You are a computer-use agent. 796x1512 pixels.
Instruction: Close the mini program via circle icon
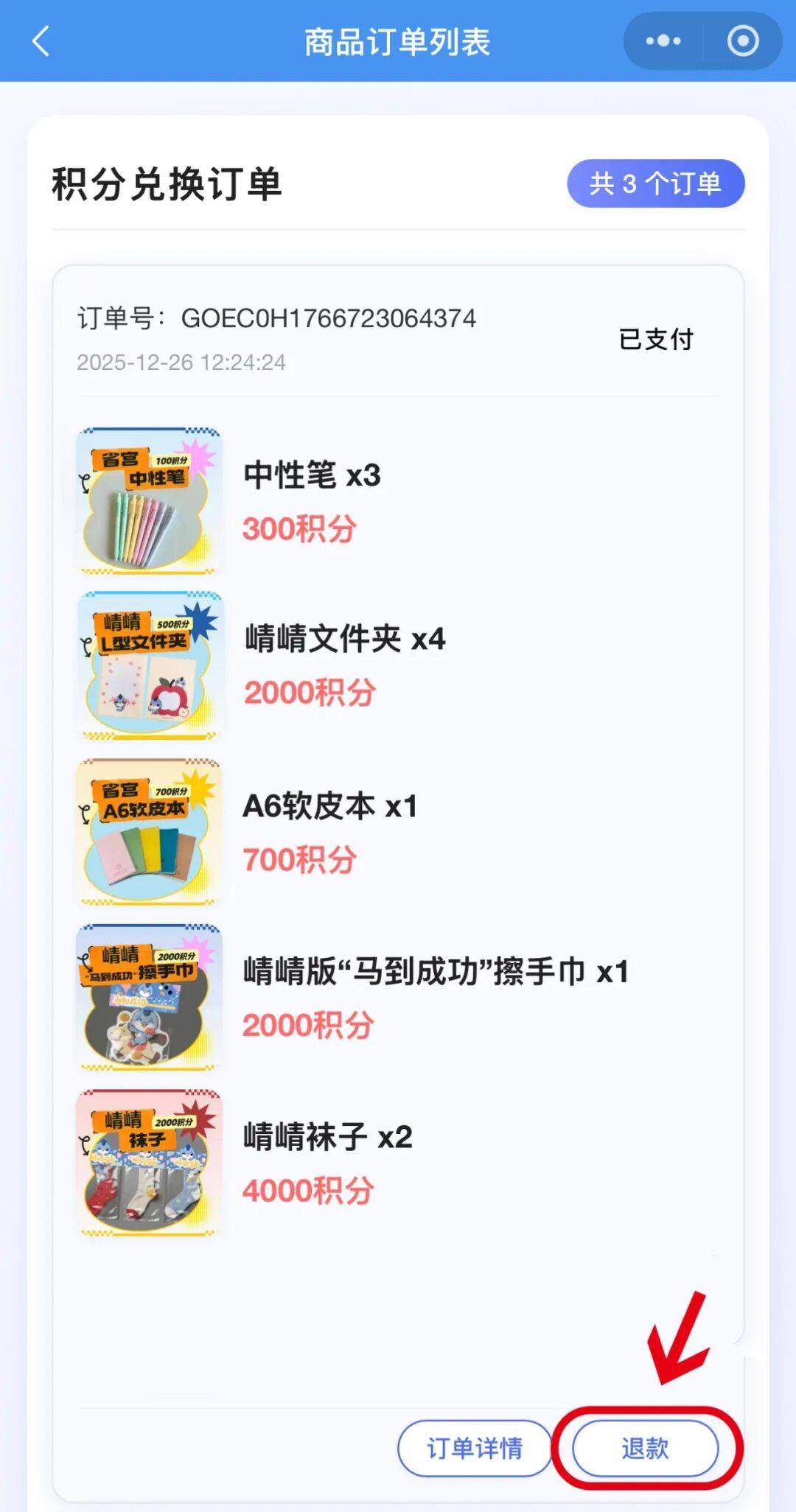(742, 41)
